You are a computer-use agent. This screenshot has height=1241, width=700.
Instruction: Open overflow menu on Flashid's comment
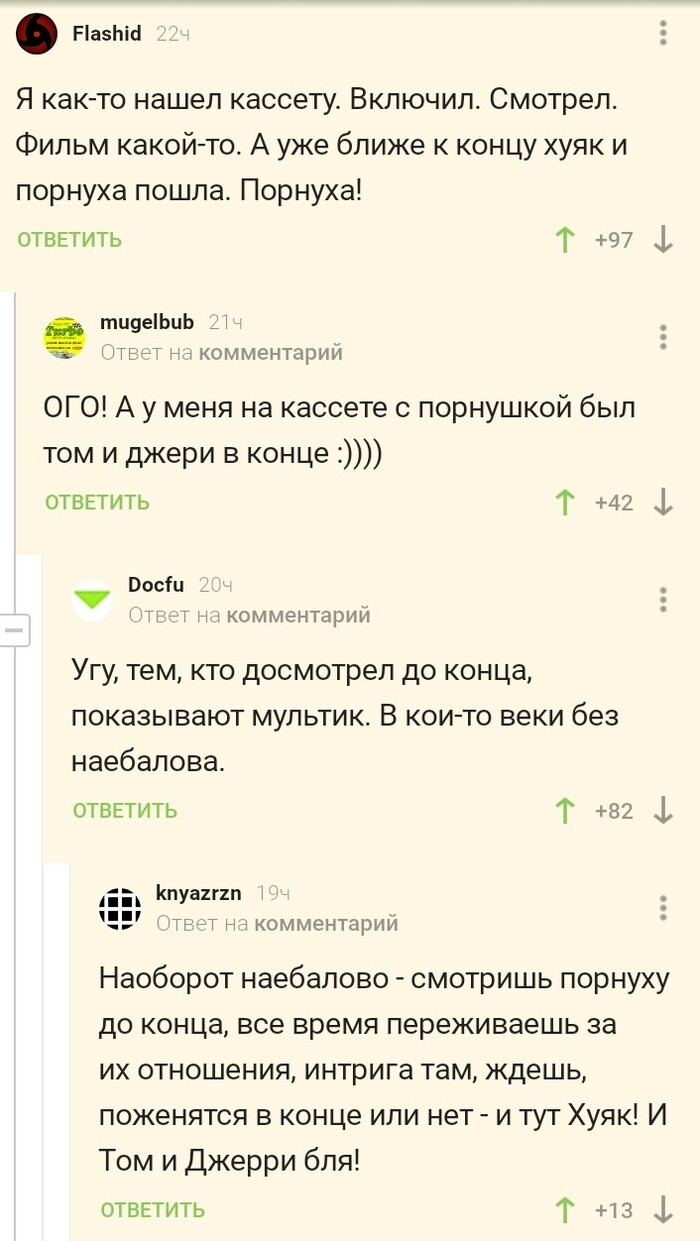click(x=663, y=33)
